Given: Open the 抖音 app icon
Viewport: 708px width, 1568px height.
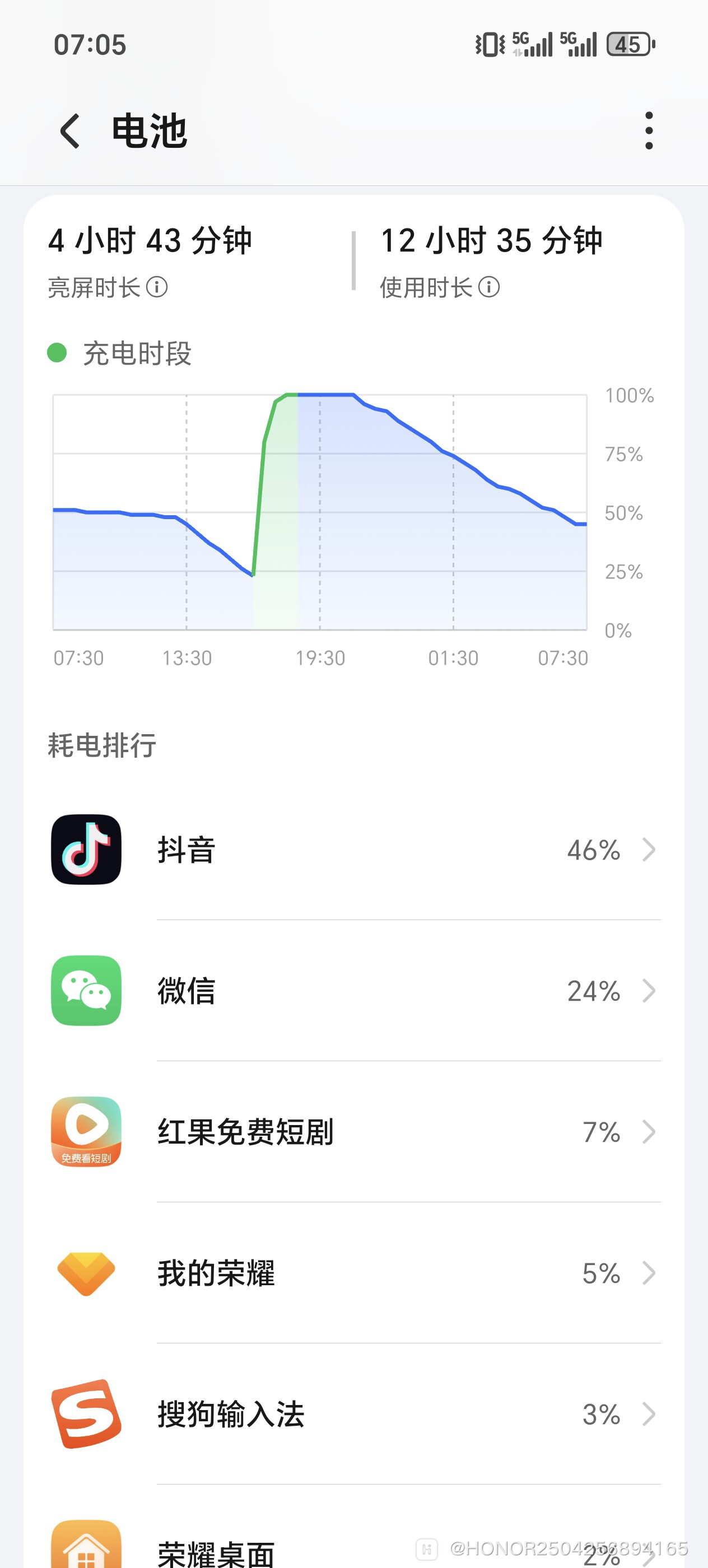Looking at the screenshot, I should (86, 850).
